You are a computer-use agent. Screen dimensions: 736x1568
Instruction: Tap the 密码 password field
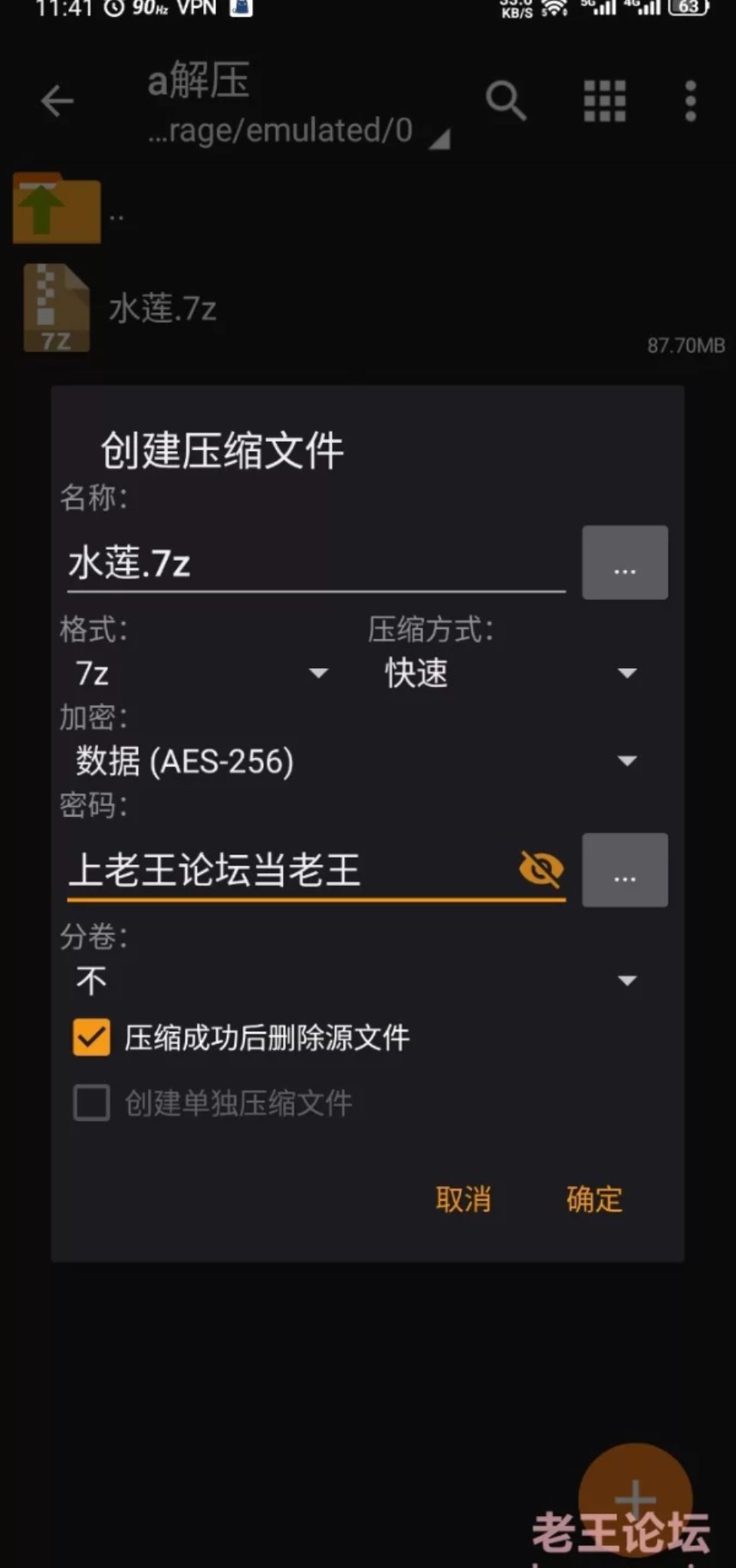click(291, 870)
